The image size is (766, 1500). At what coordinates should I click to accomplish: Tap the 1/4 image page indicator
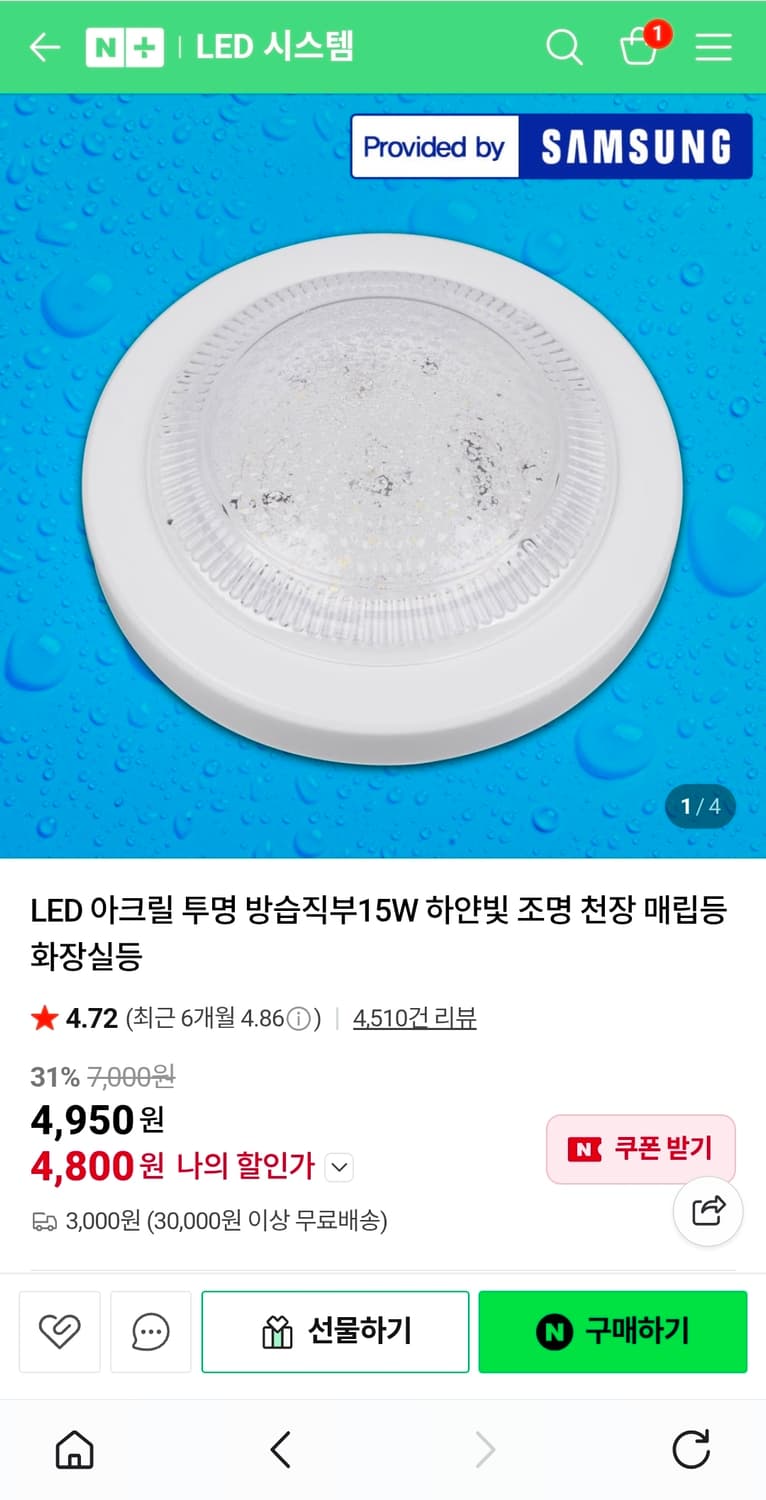click(x=699, y=806)
